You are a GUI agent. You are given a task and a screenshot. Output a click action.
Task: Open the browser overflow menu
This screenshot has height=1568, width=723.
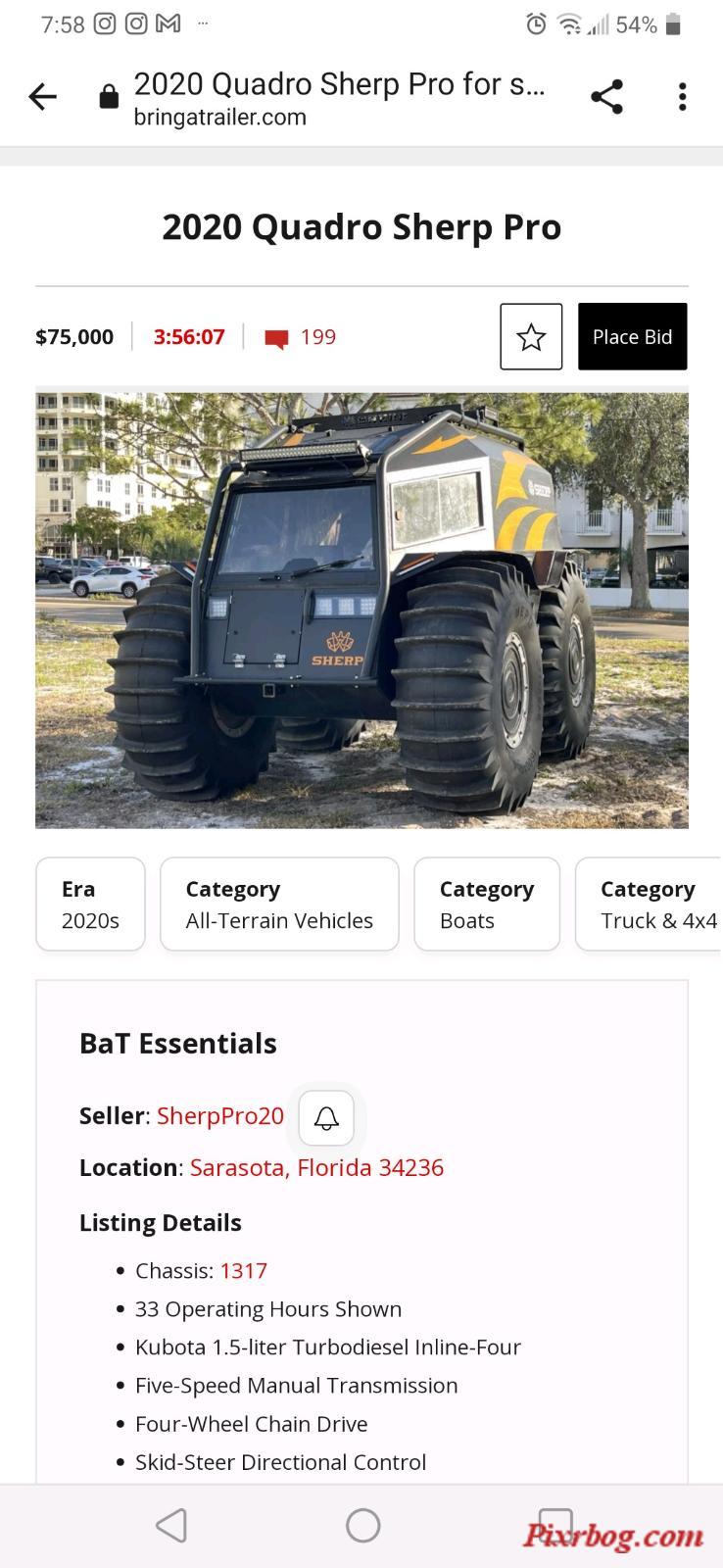(682, 97)
